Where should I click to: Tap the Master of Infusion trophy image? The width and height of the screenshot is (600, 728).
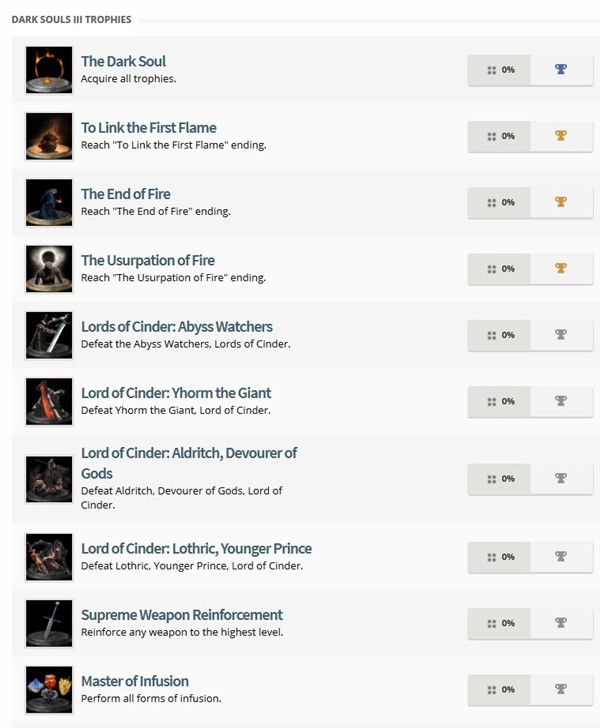[49, 690]
